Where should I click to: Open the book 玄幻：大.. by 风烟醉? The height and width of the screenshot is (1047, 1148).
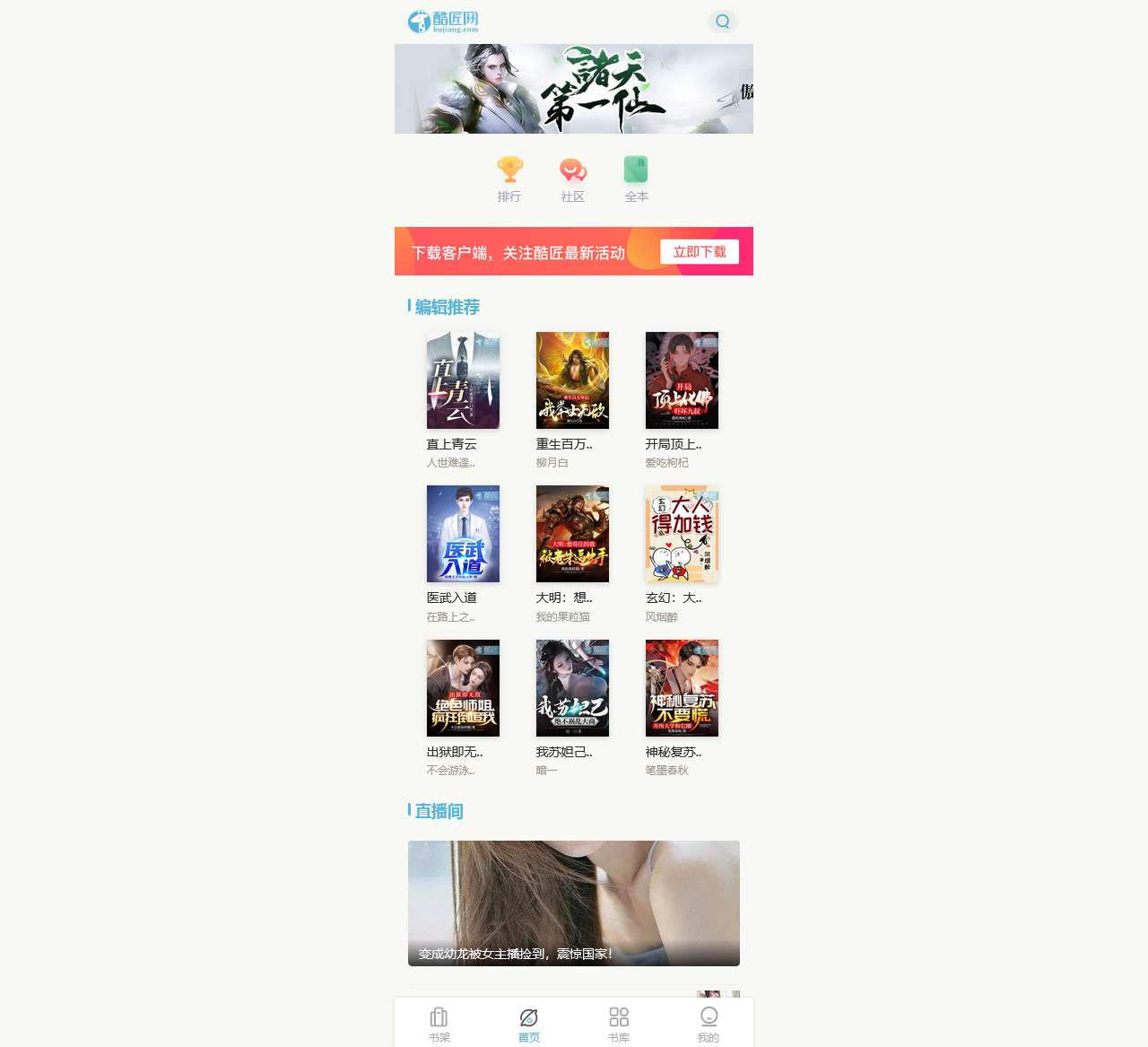click(x=682, y=534)
